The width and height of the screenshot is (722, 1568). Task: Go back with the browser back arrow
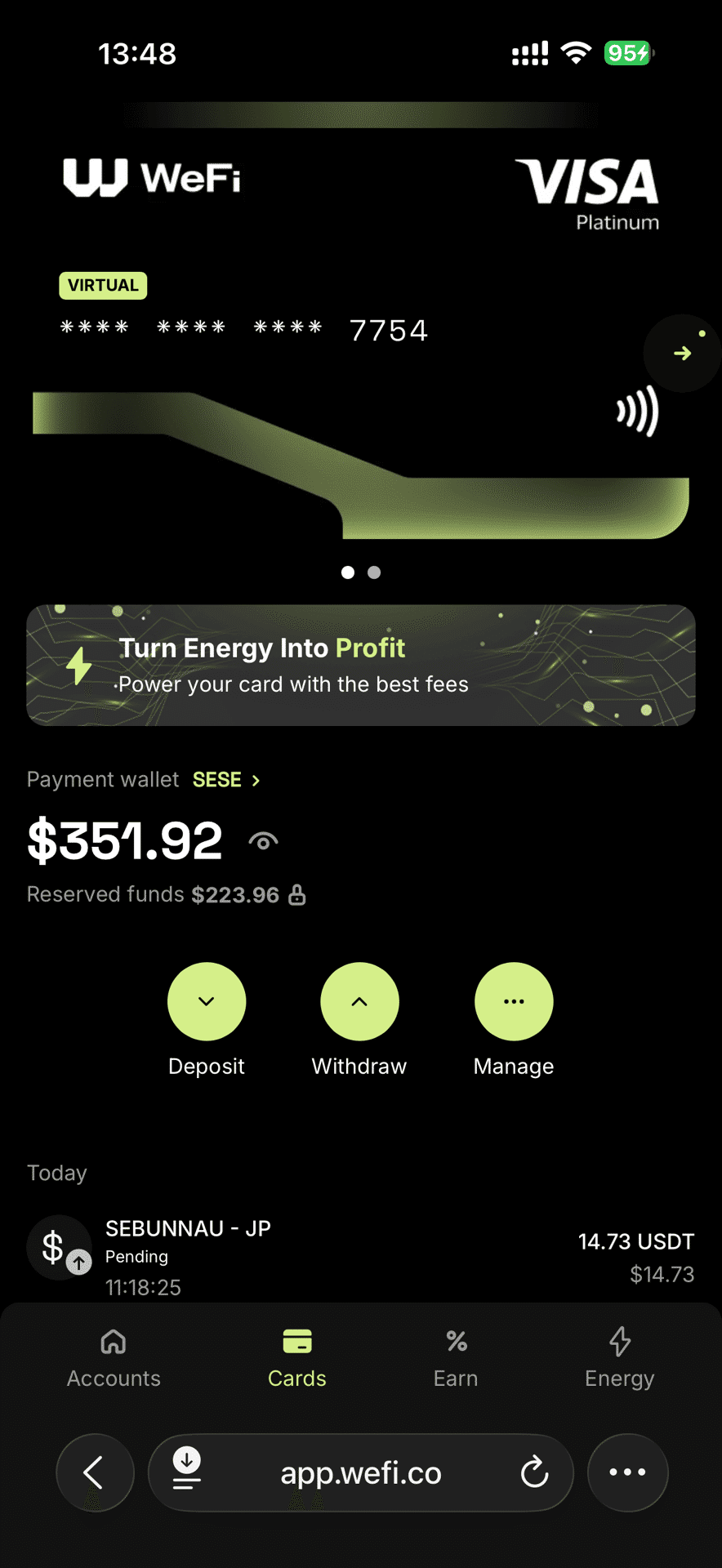pos(95,1472)
